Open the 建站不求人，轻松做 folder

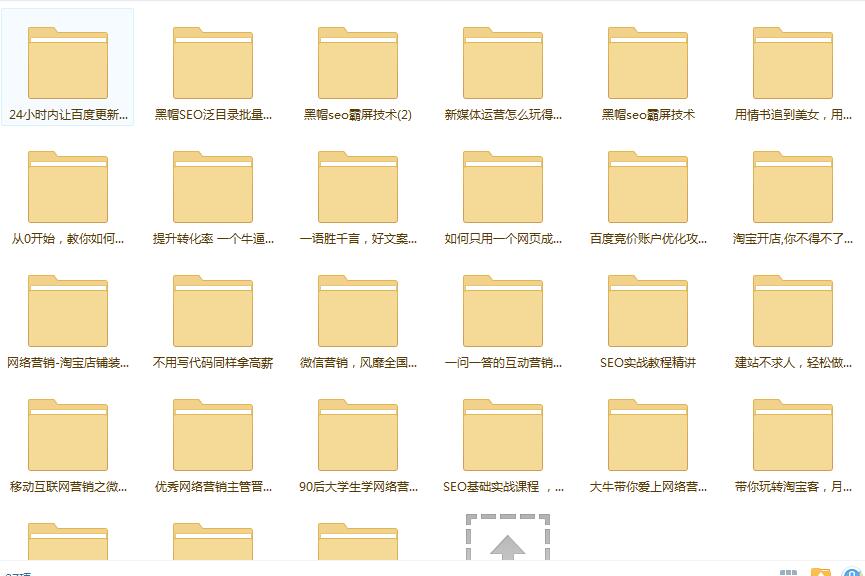[x=793, y=311]
